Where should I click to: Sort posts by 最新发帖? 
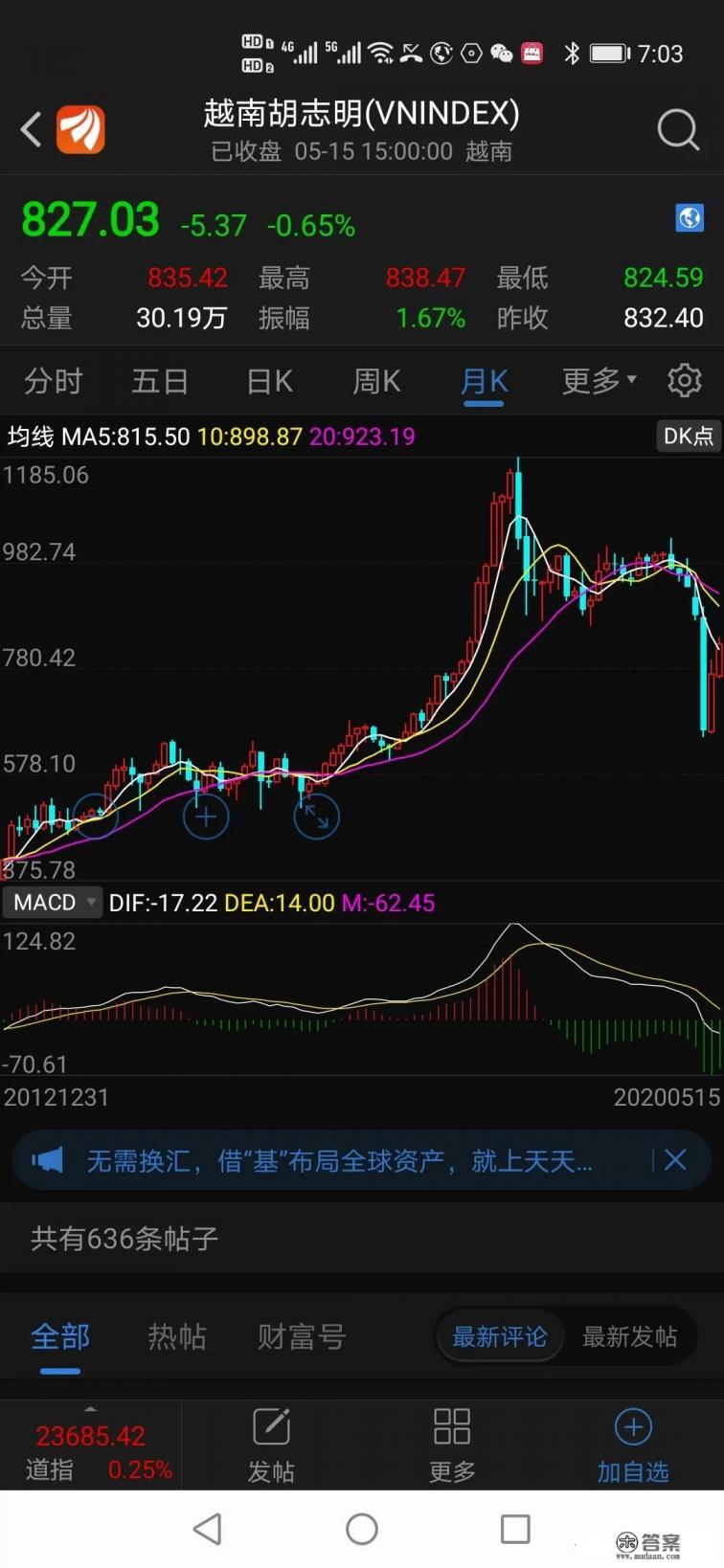point(629,1336)
